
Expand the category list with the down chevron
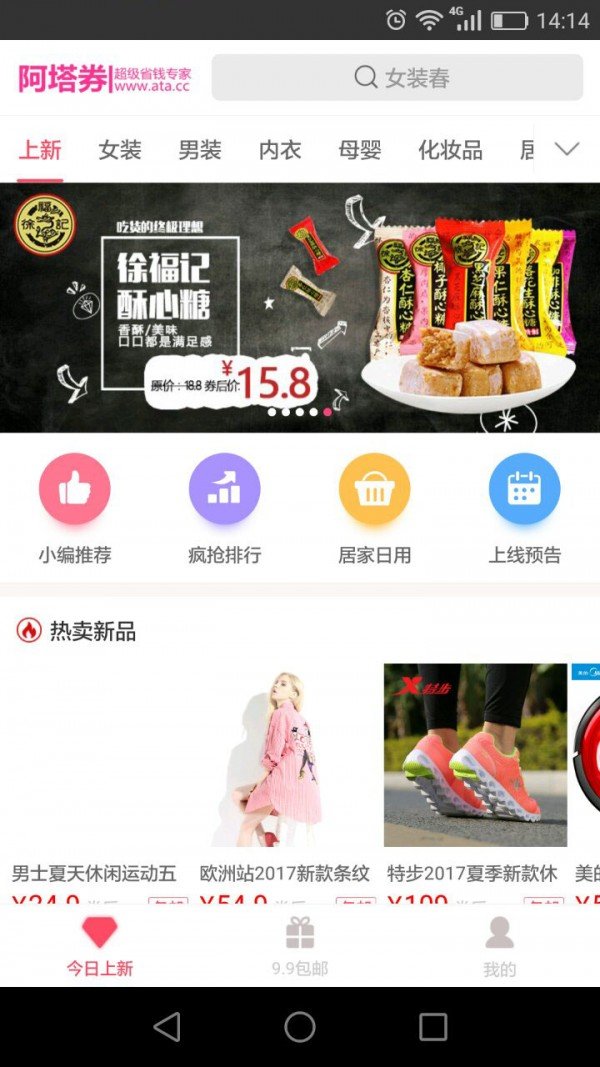[x=567, y=150]
